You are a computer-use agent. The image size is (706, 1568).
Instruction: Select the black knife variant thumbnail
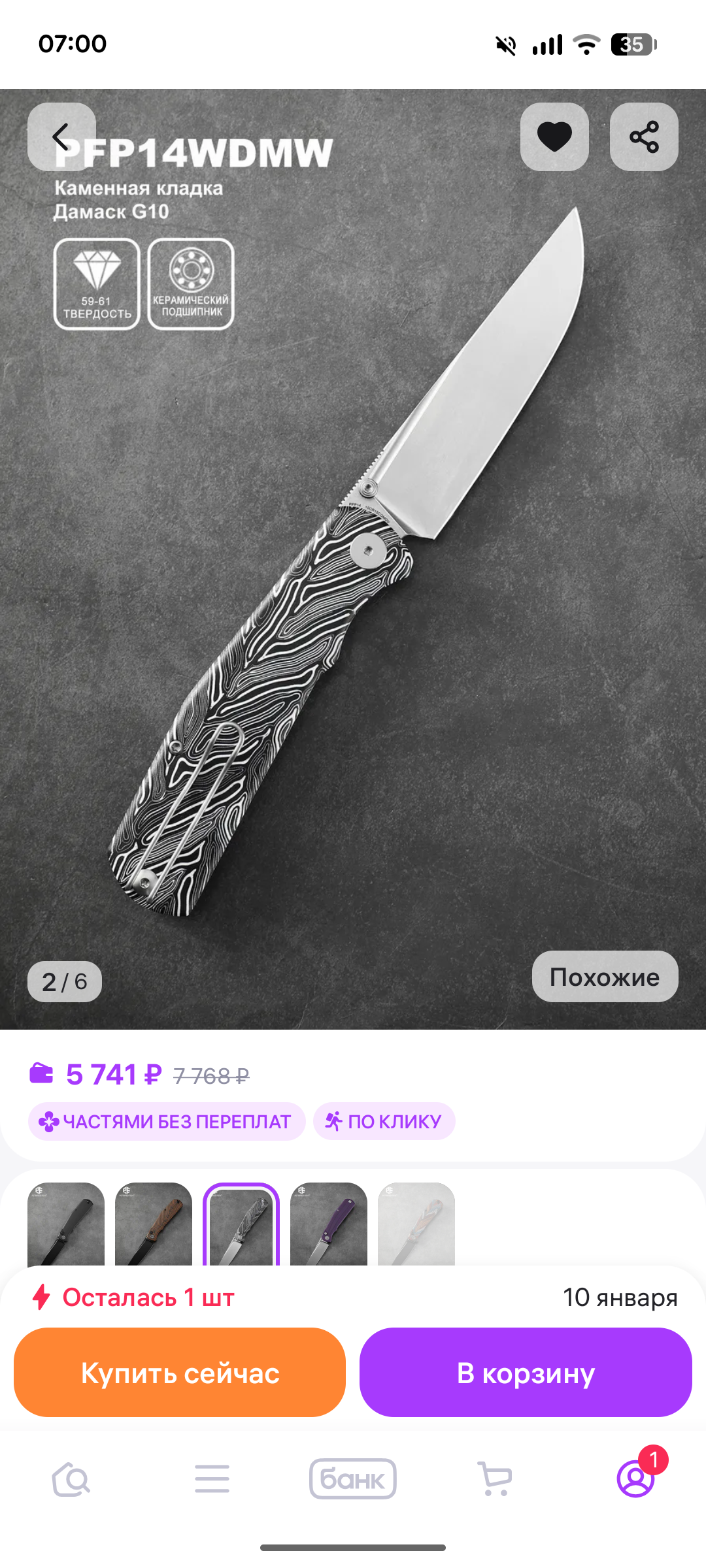pyautogui.click(x=66, y=1224)
